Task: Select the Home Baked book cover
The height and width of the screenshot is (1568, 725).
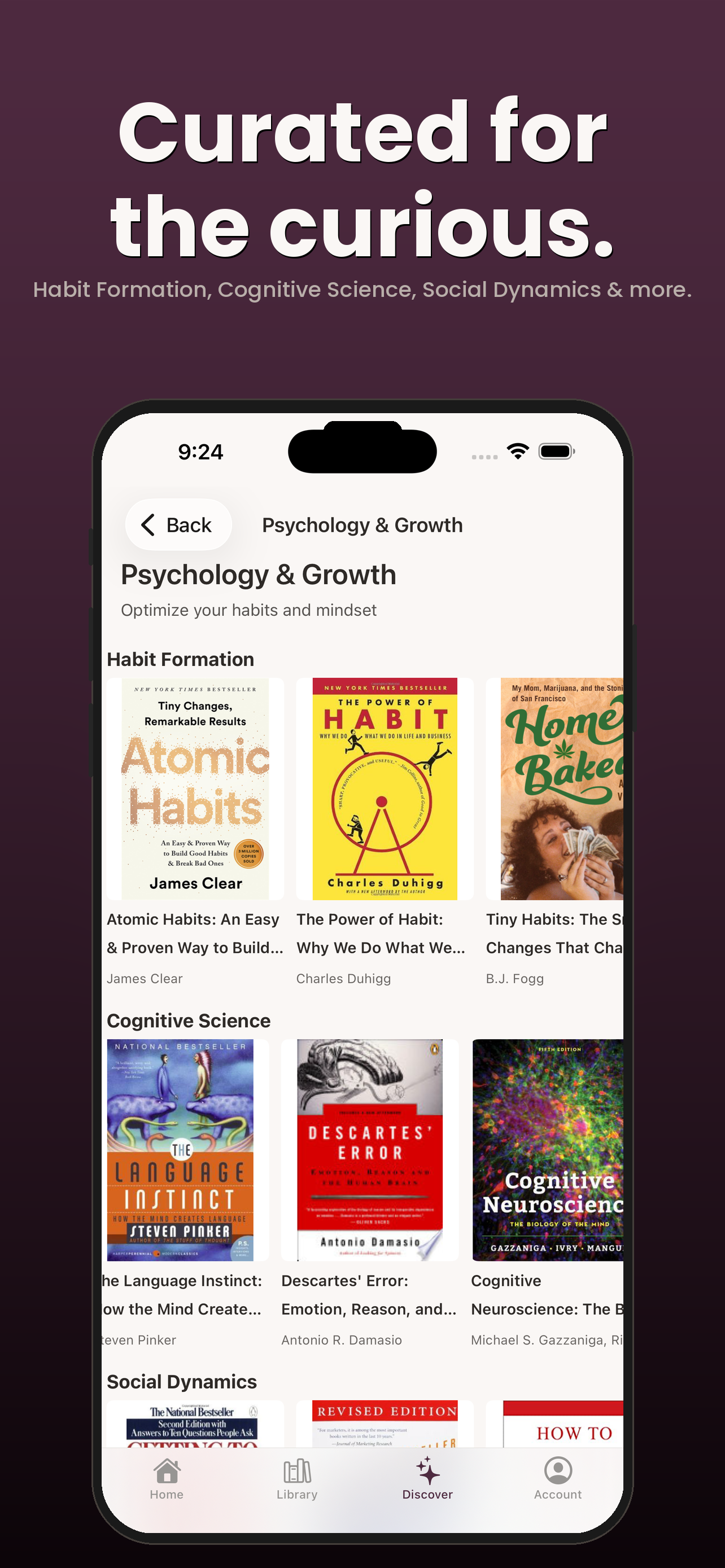Action: point(561,789)
